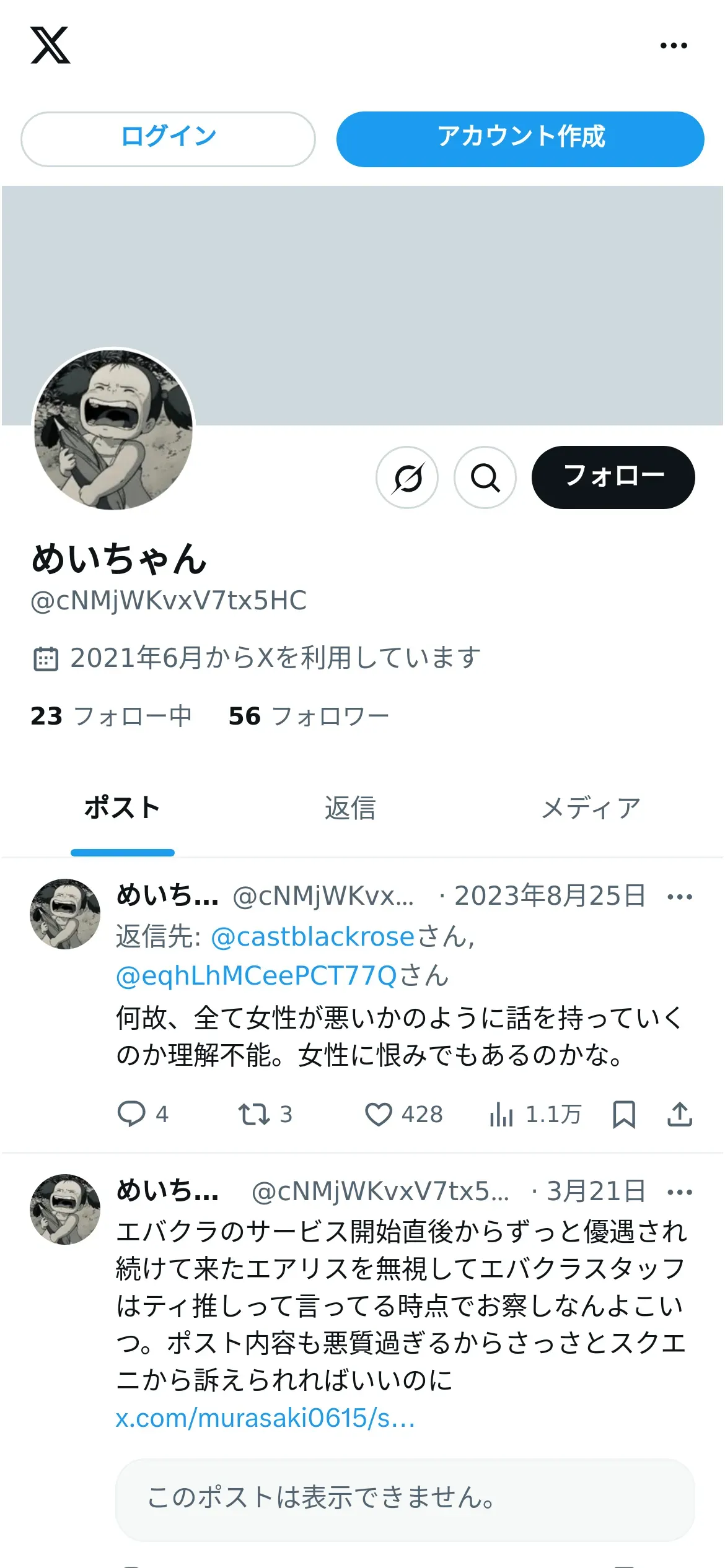Screen dimensions: 725x1568
Task: Like the post with 428 likes
Action: point(403,1114)
